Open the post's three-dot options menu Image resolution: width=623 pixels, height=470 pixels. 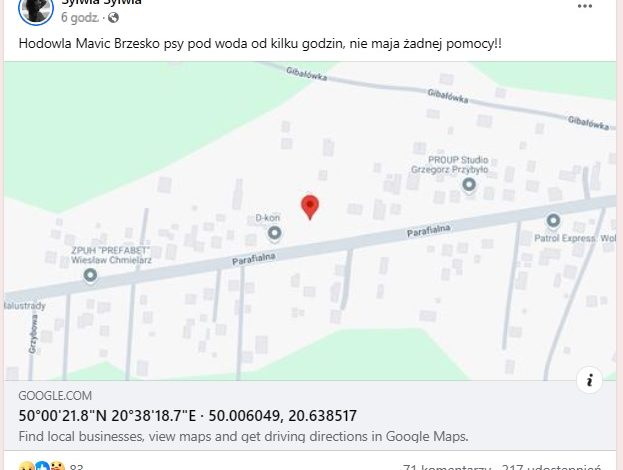(x=585, y=6)
